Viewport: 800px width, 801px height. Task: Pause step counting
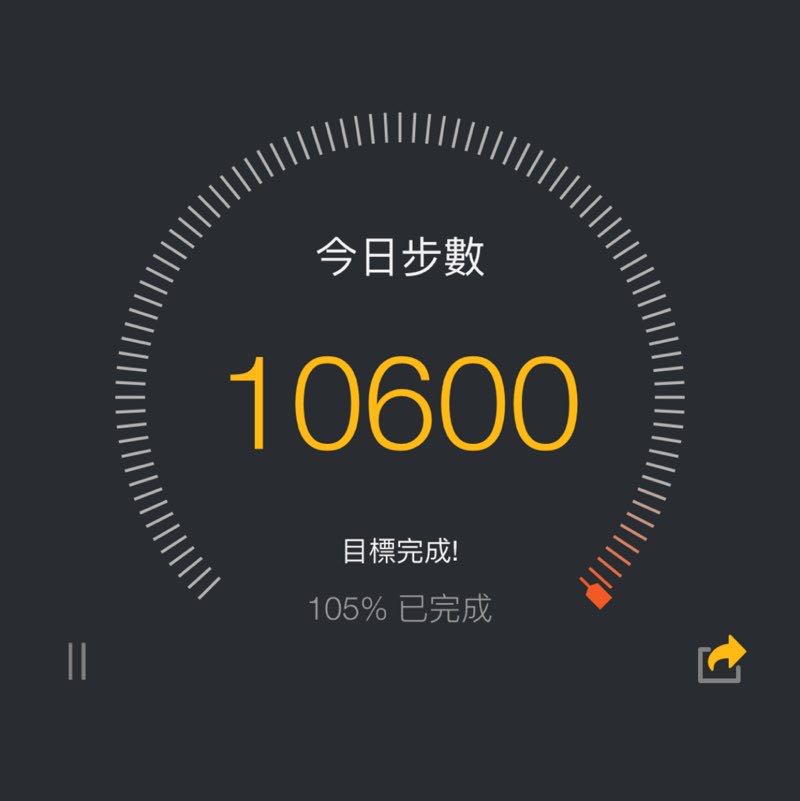[x=77, y=662]
